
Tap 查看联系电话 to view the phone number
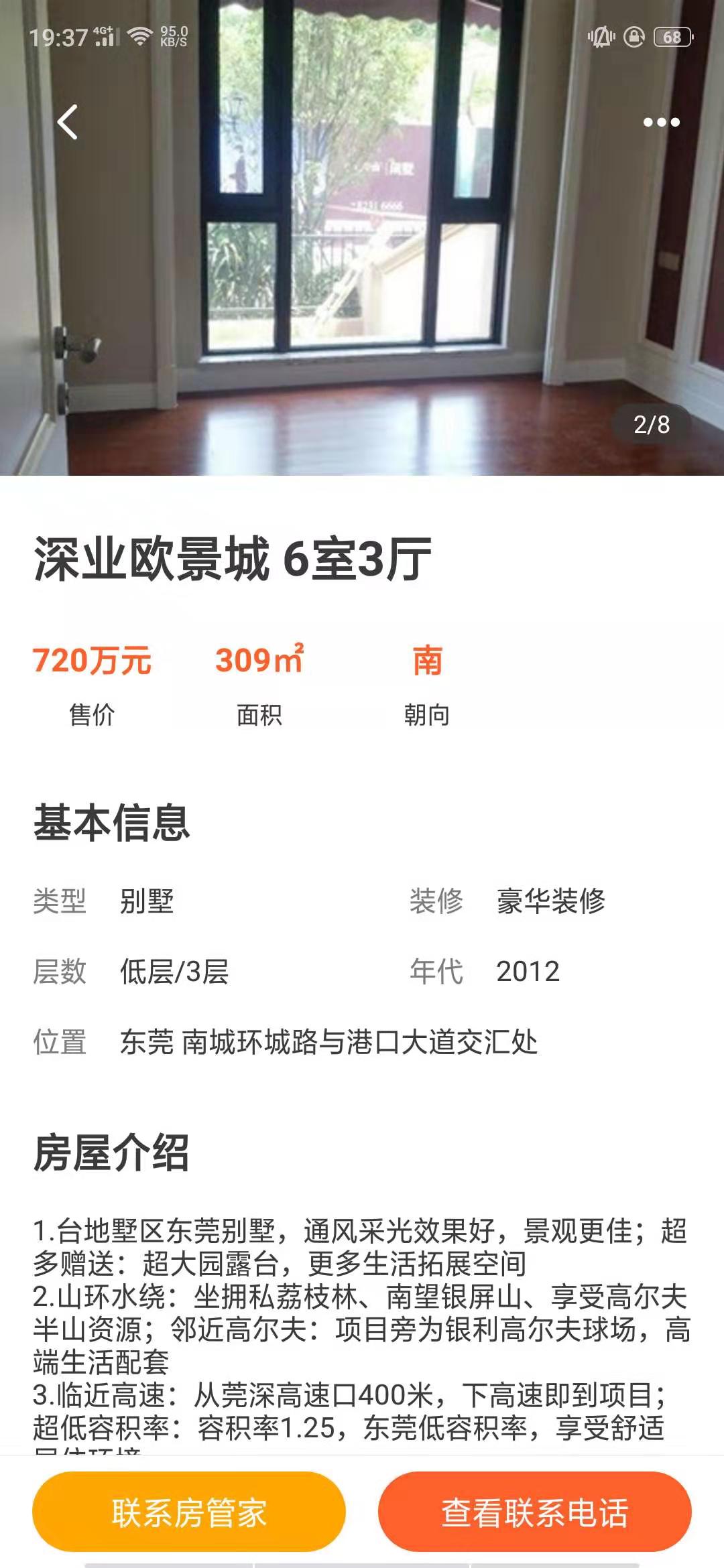tap(534, 1513)
